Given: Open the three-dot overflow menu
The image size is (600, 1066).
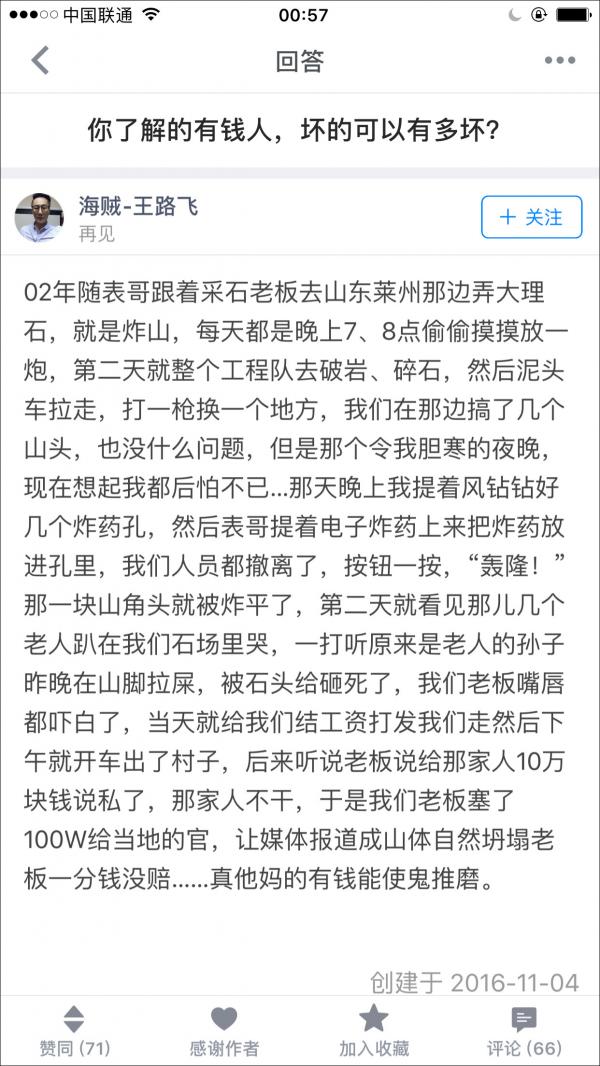Looking at the screenshot, I should [x=559, y=61].
